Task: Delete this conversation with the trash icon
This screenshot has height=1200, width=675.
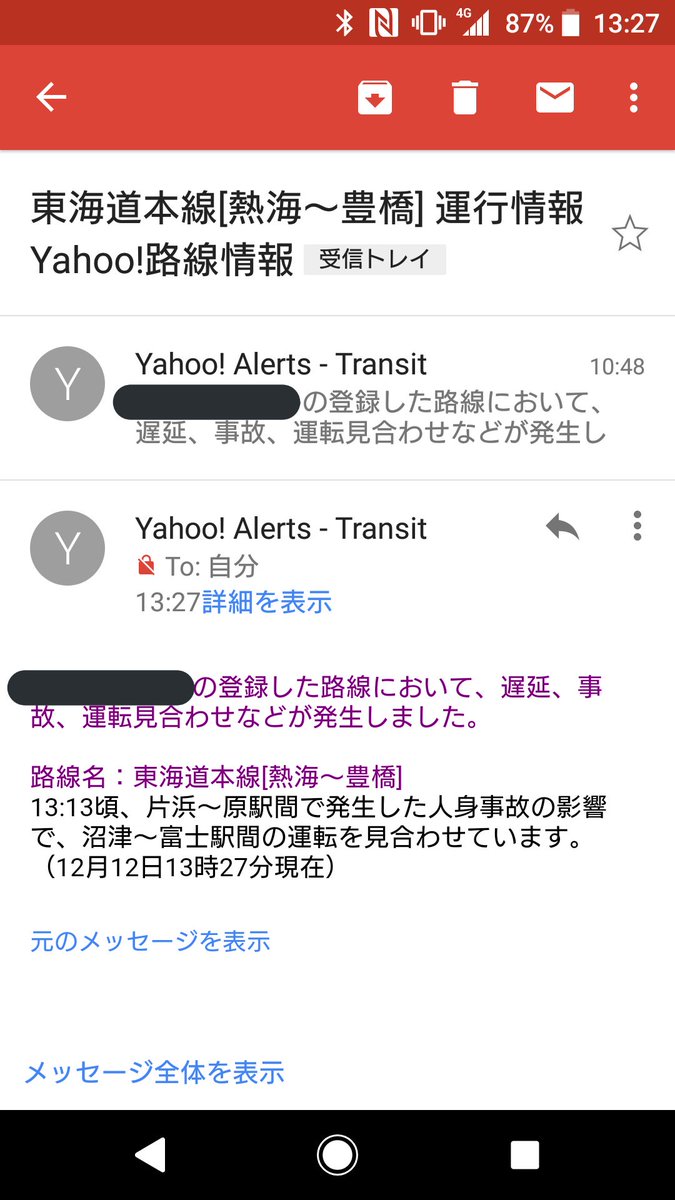Action: (x=464, y=97)
